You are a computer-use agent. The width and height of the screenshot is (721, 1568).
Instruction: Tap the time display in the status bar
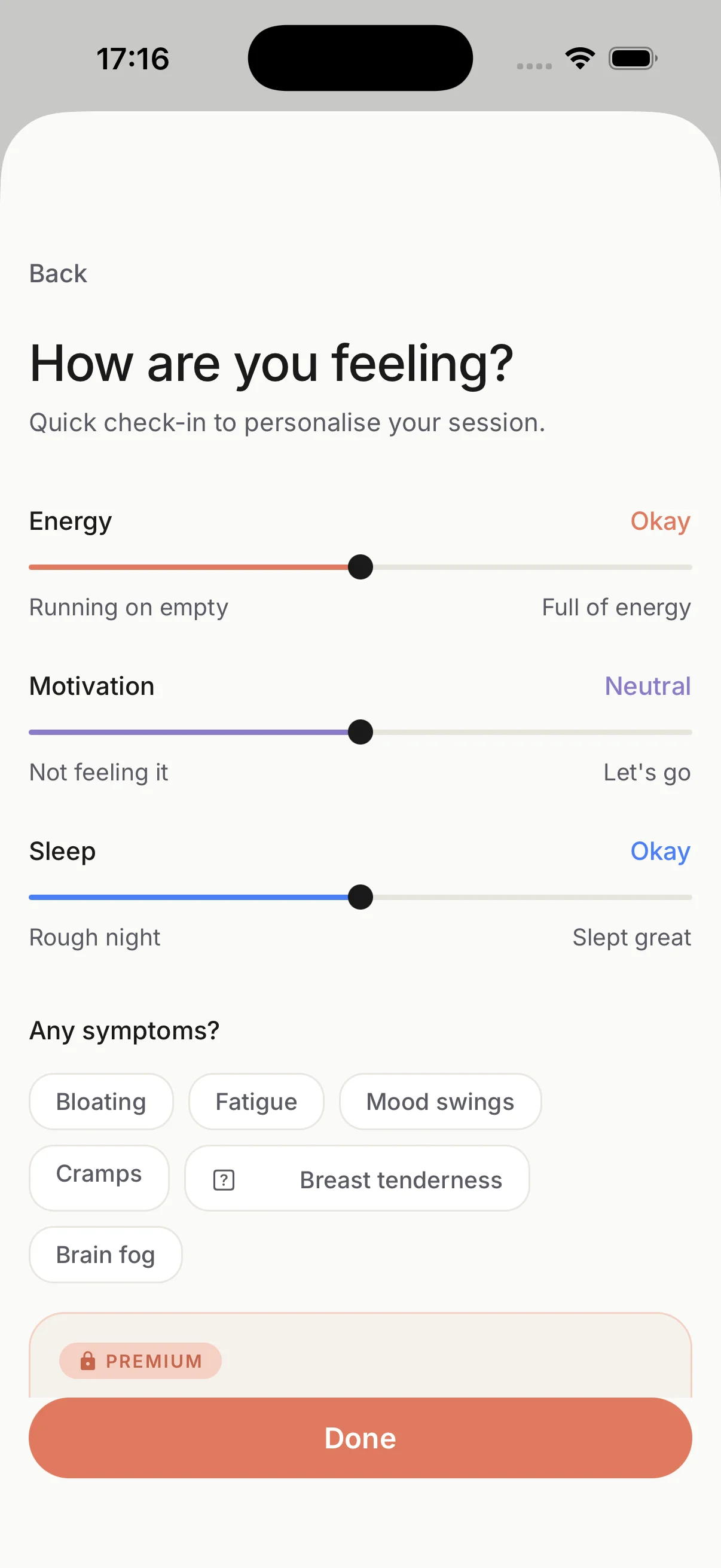(x=134, y=58)
